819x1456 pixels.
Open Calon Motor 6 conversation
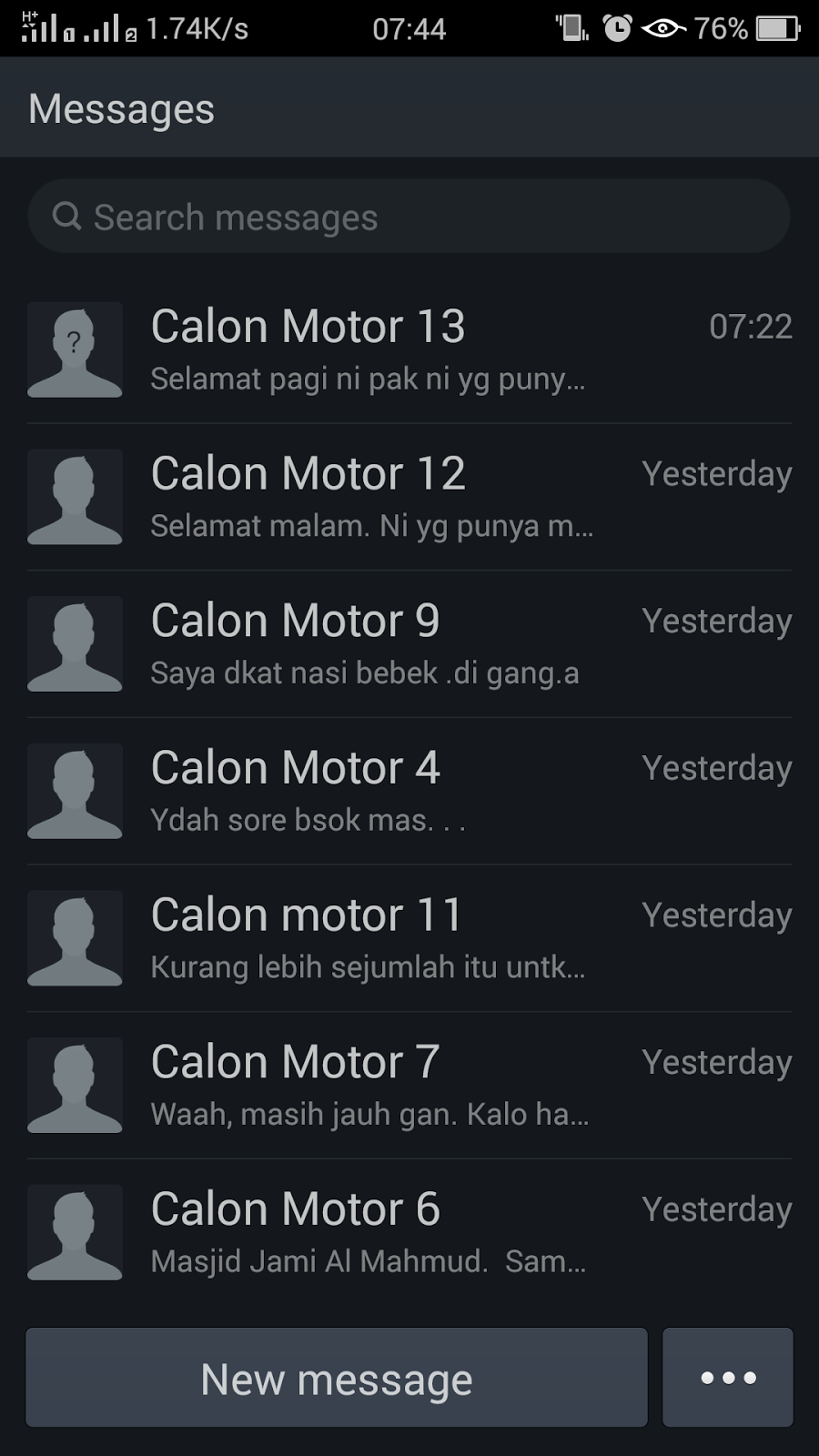409,1233
